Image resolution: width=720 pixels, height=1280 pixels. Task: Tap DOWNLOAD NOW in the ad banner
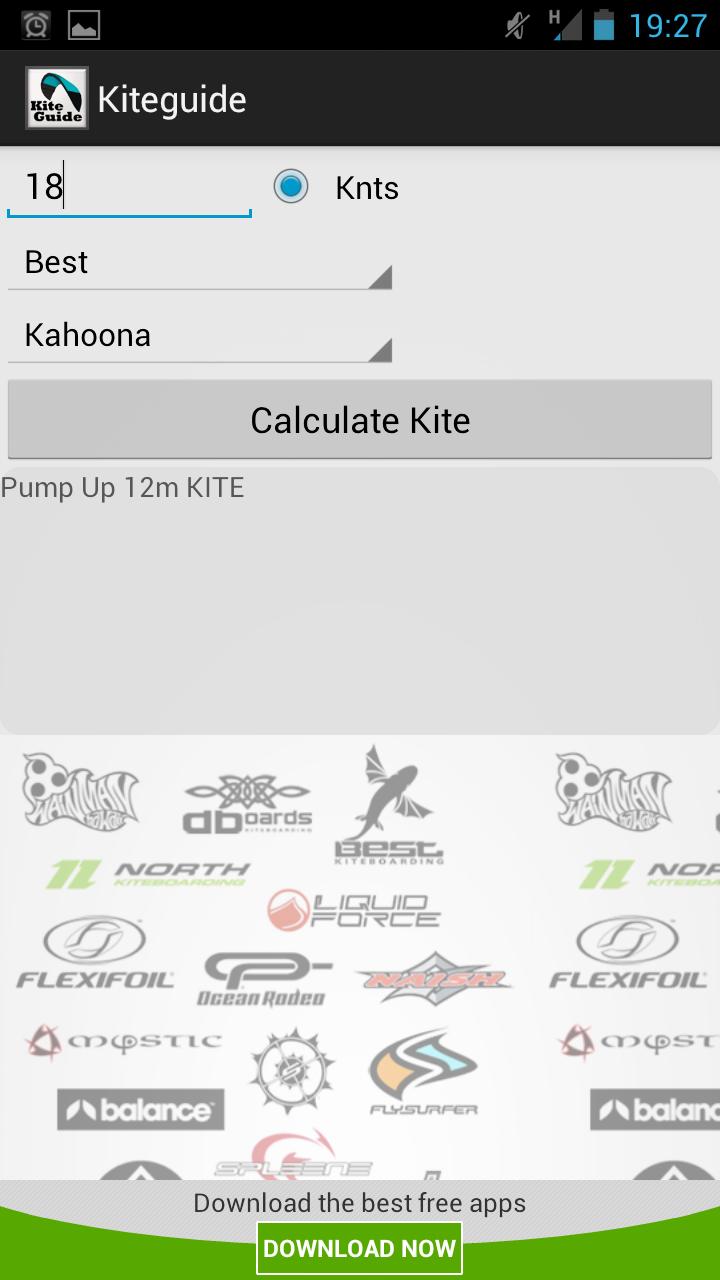pos(359,1247)
